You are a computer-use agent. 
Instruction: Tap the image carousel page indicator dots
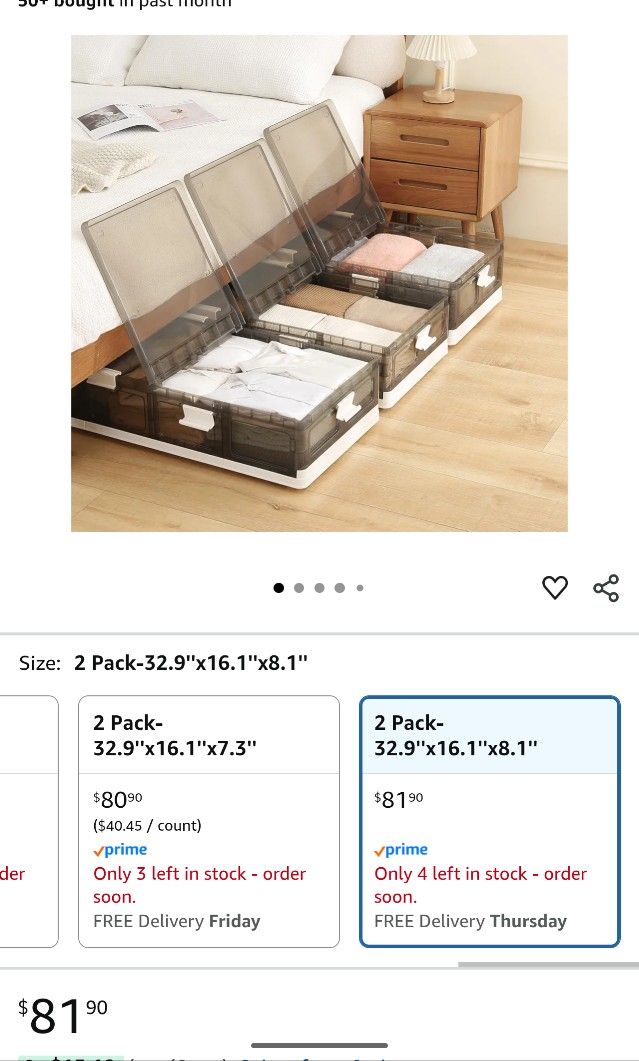[319, 588]
